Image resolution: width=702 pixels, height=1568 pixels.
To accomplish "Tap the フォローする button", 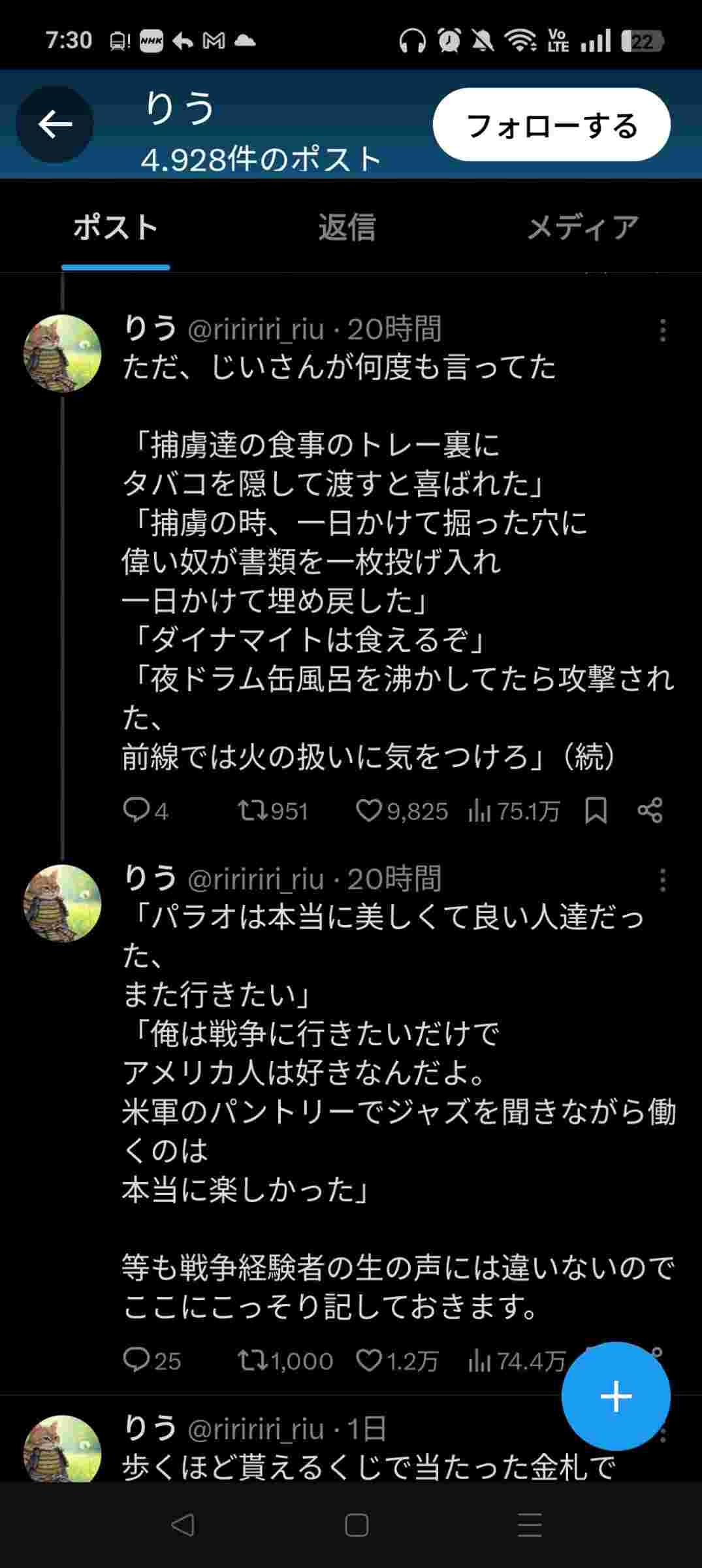I will pyautogui.click(x=551, y=125).
